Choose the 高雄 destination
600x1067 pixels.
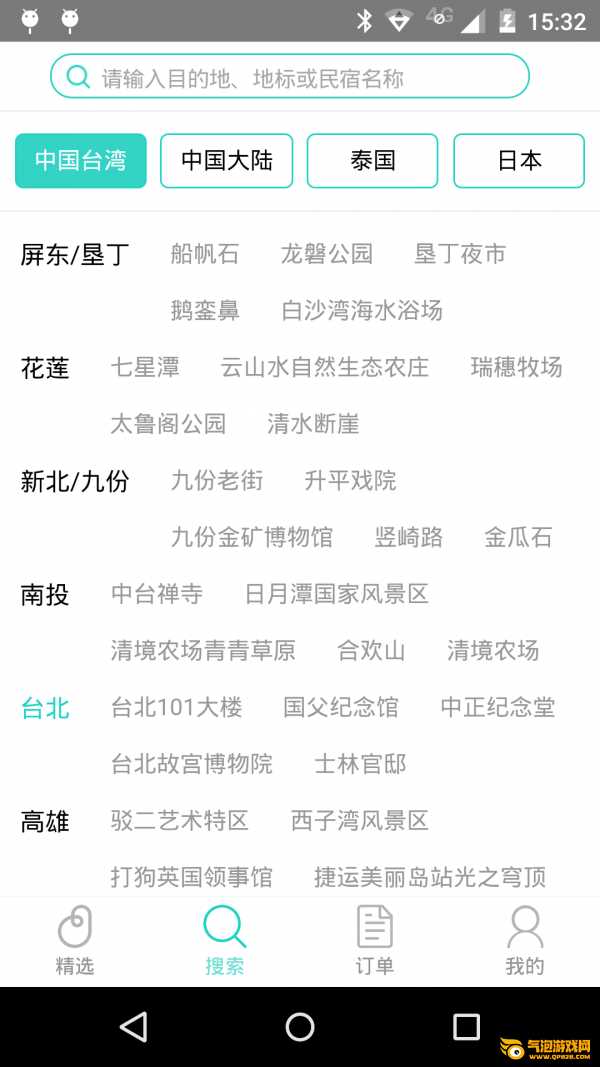coord(45,821)
